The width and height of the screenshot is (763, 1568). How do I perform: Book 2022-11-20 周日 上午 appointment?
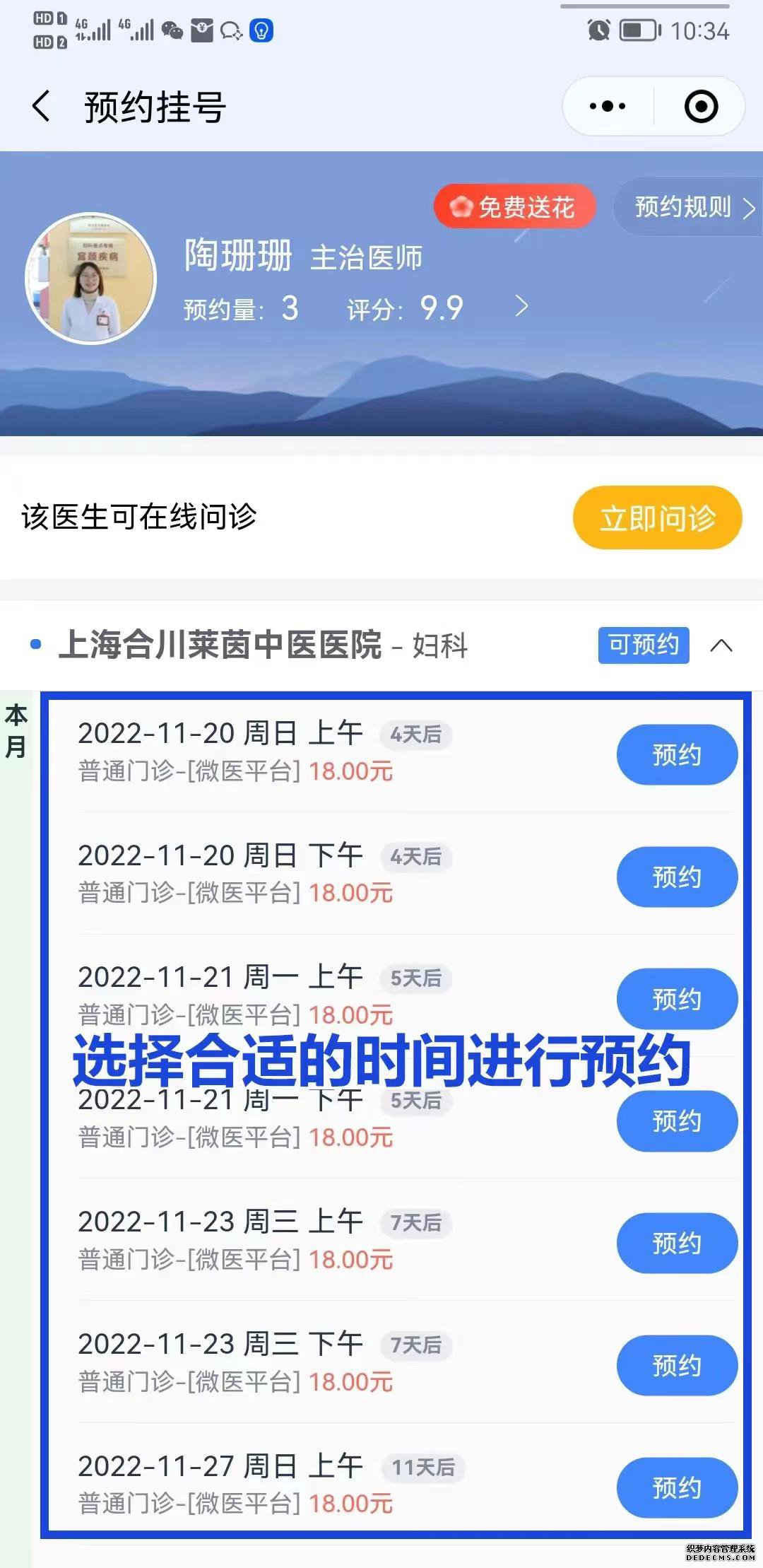(x=677, y=754)
